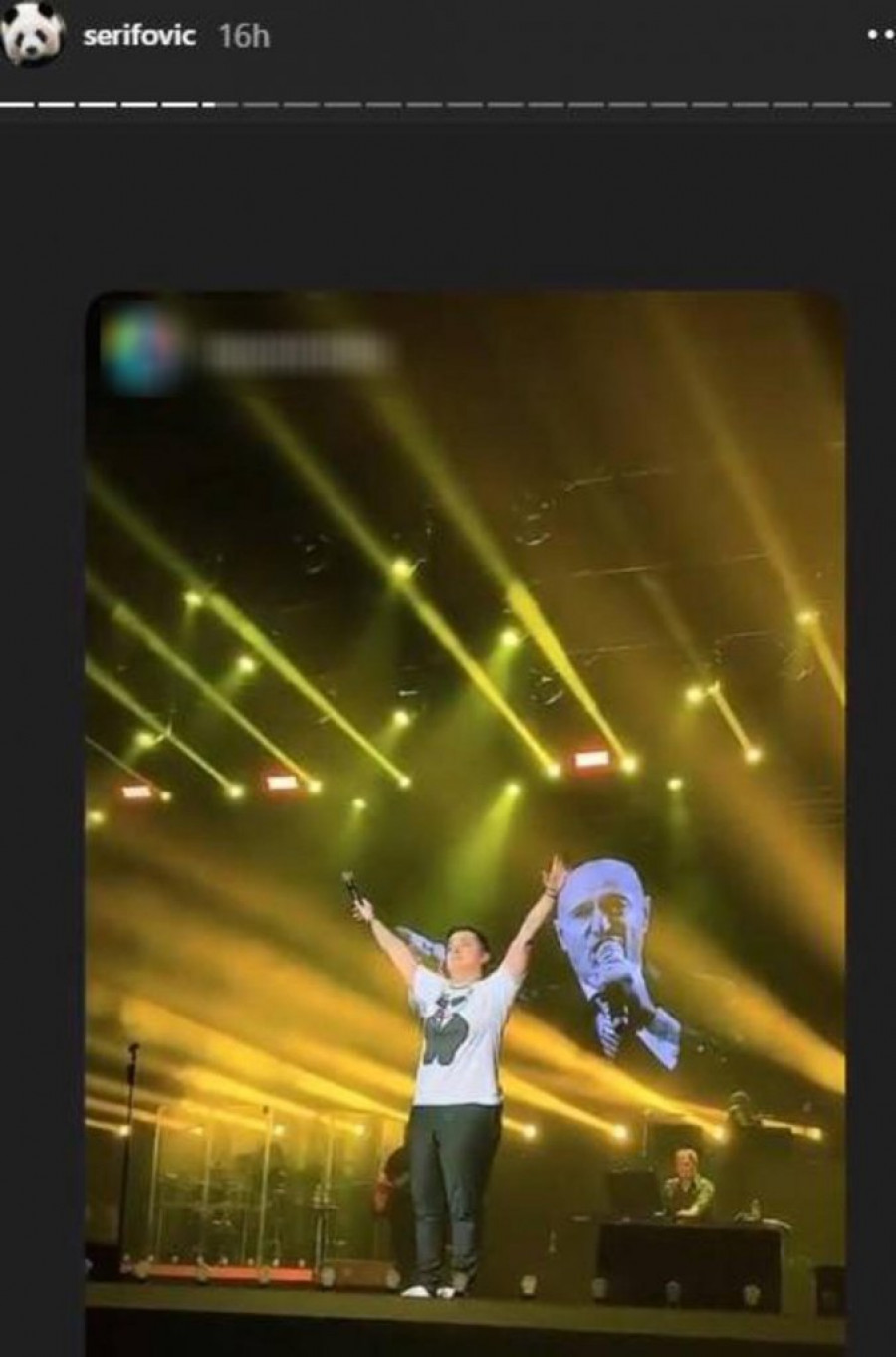Open the story's overflow menu dots
Image resolution: width=896 pixels, height=1357 pixels.
pyautogui.click(x=880, y=36)
